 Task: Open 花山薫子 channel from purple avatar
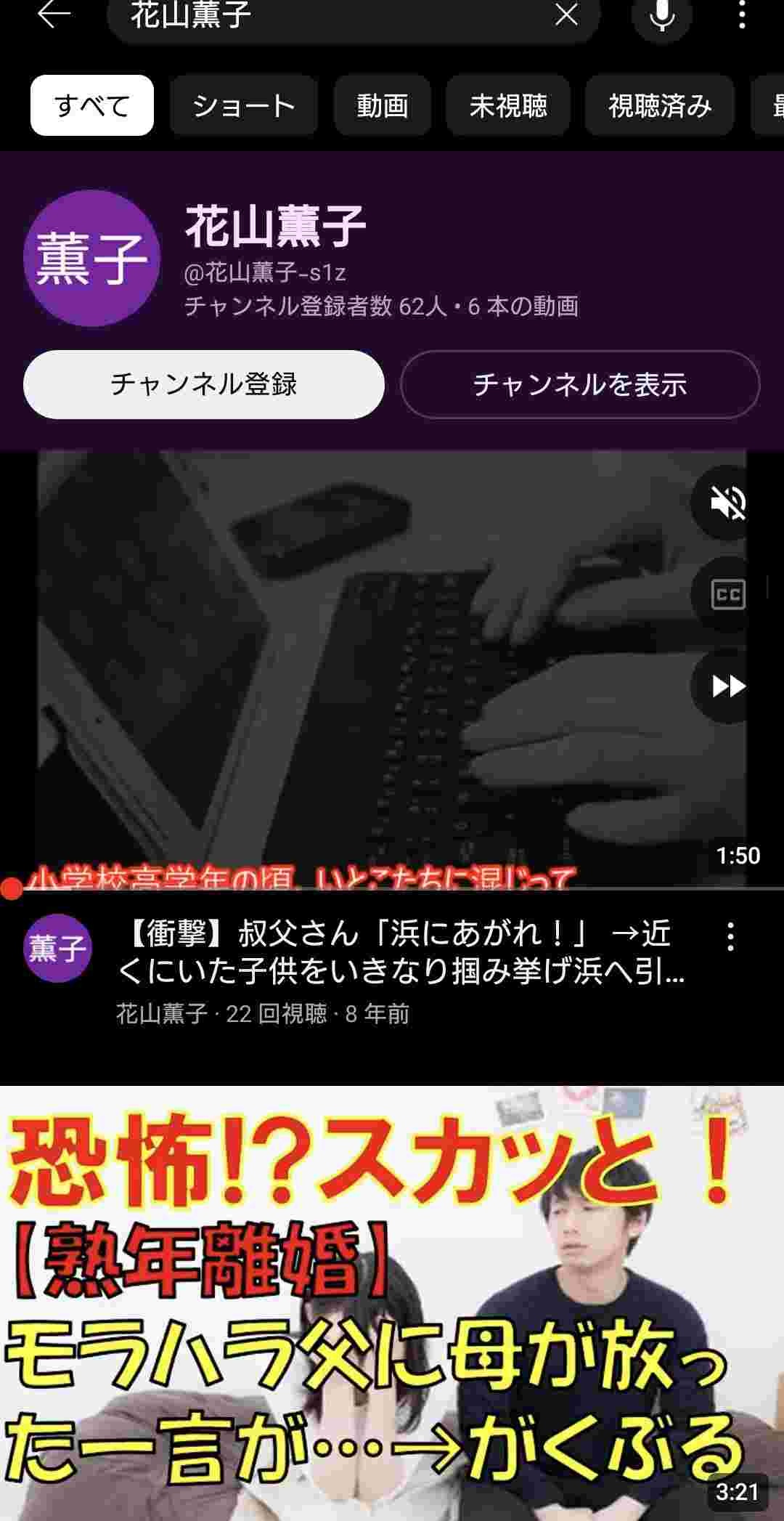91,258
